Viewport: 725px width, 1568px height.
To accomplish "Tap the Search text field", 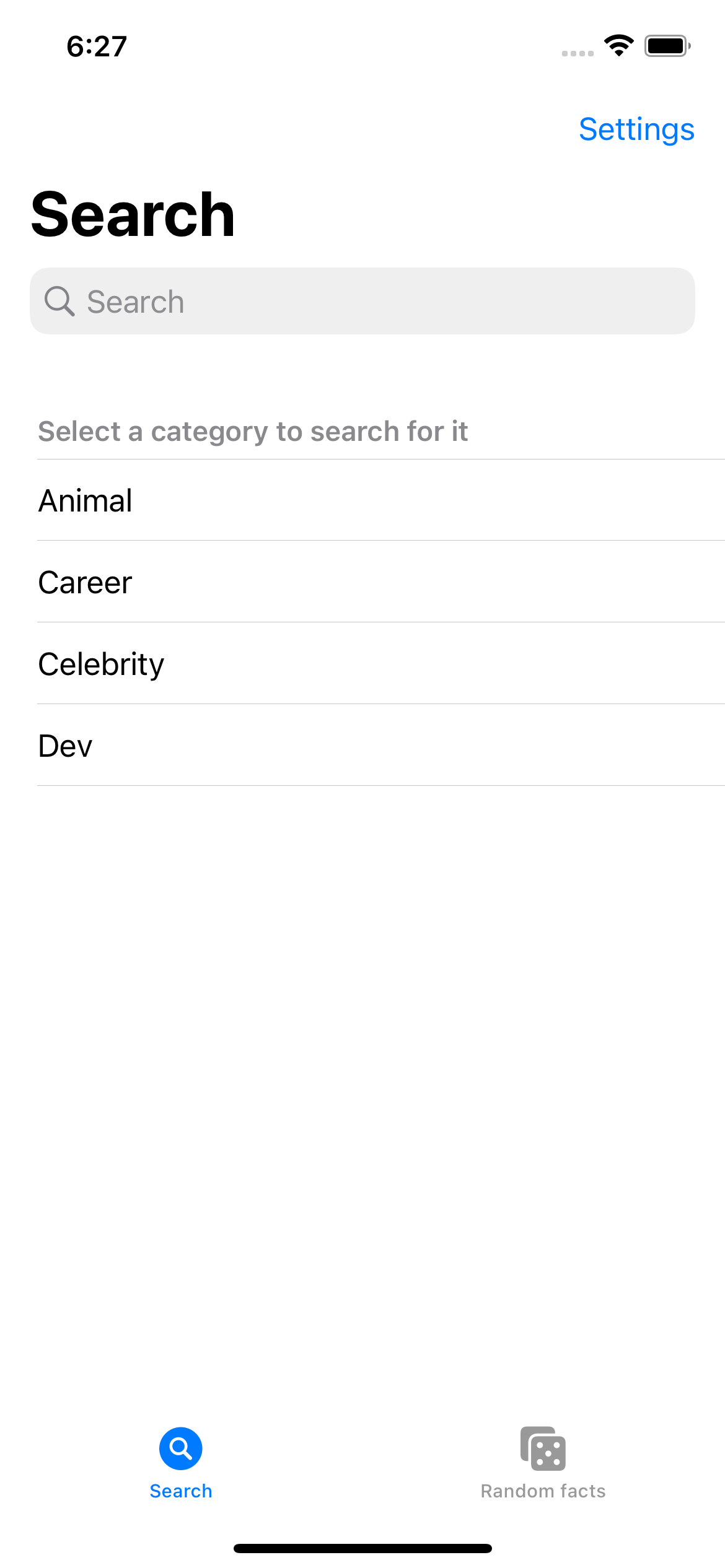I will 362,301.
